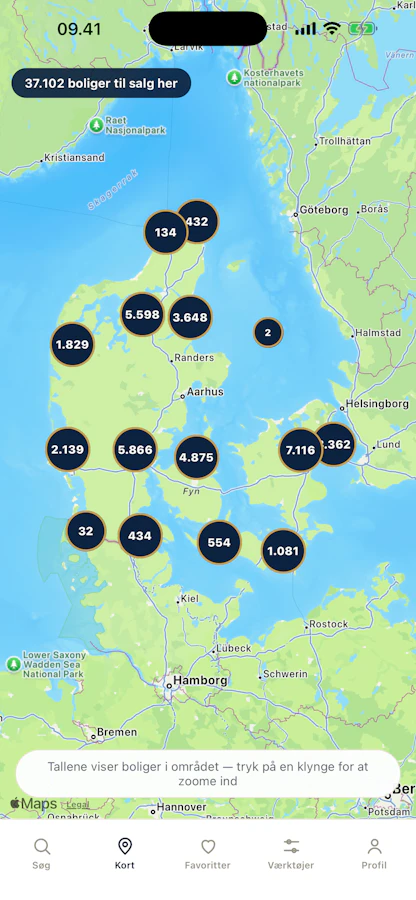The width and height of the screenshot is (416, 900).
Task: Open the 4.875 cluster on Fyn
Action: click(197, 457)
